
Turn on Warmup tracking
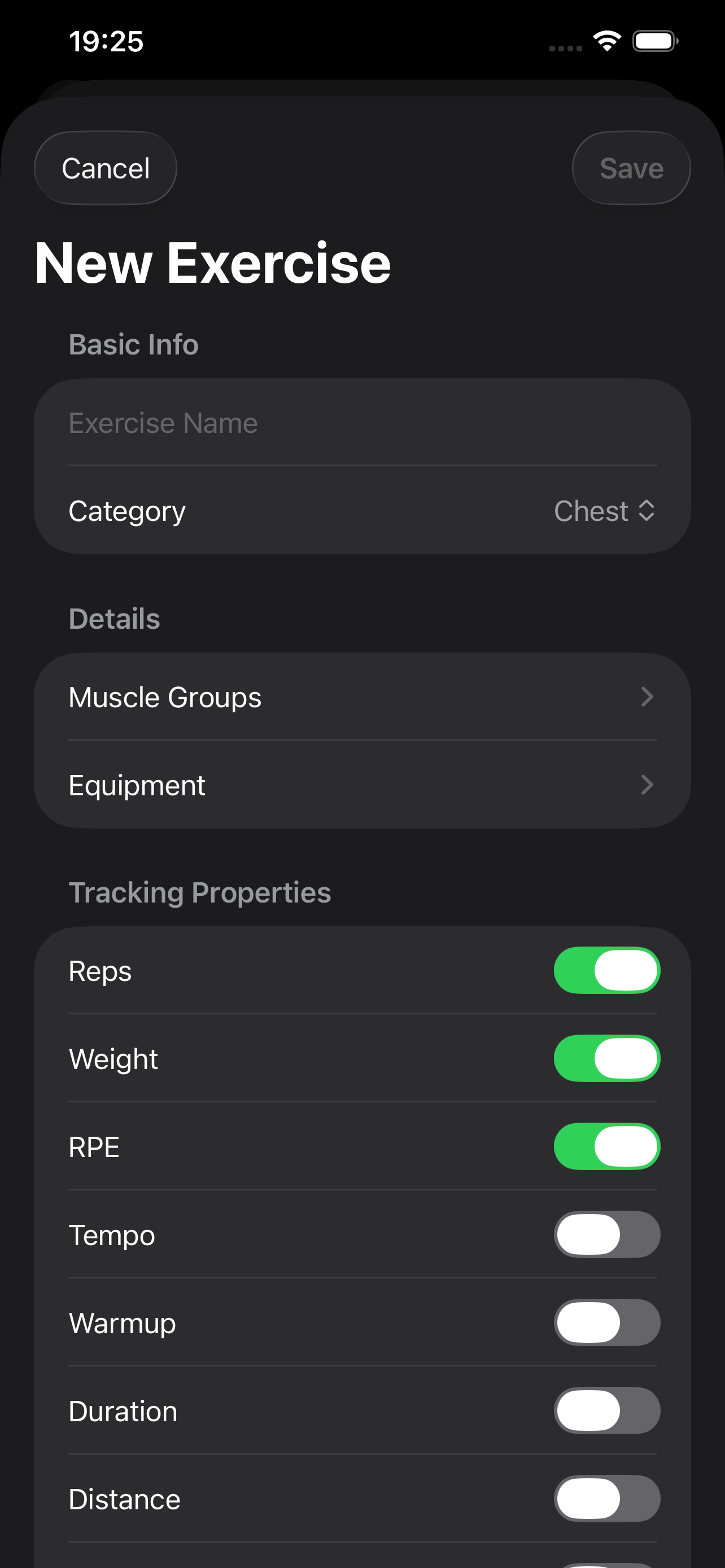tap(606, 1322)
